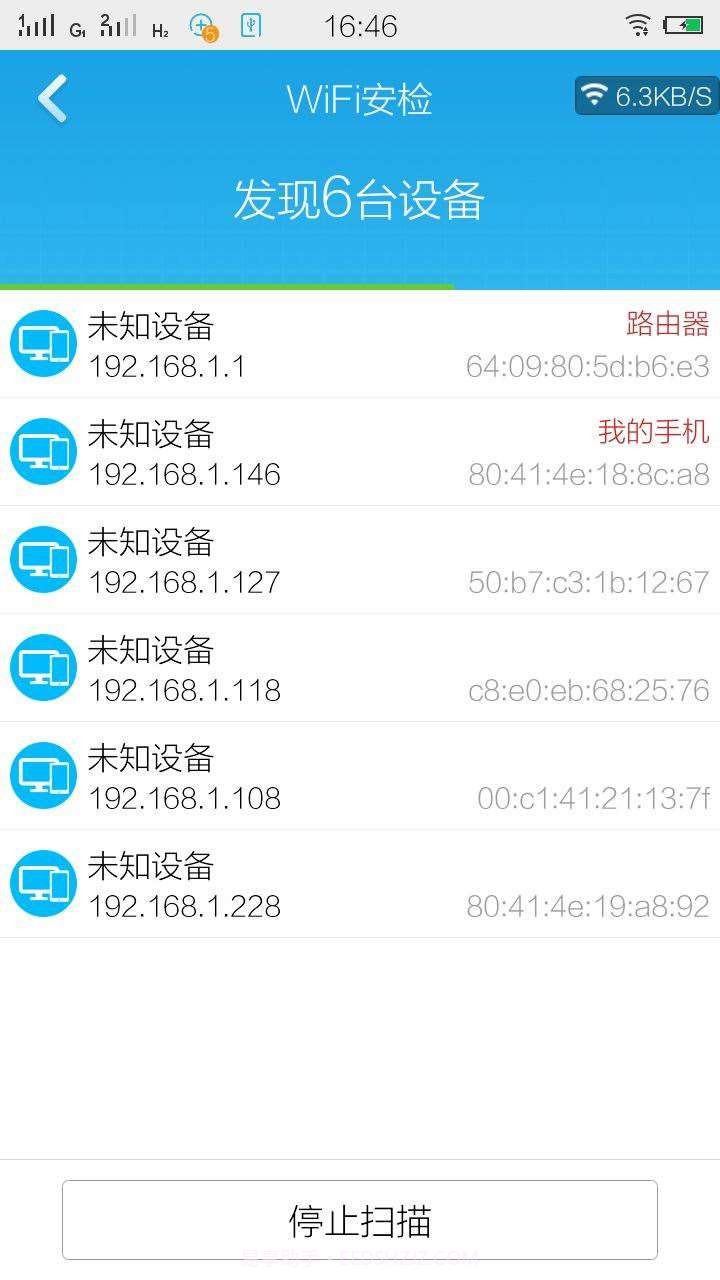Tap the USB notification icon in status bar
The height and width of the screenshot is (1280, 720).
250,25
